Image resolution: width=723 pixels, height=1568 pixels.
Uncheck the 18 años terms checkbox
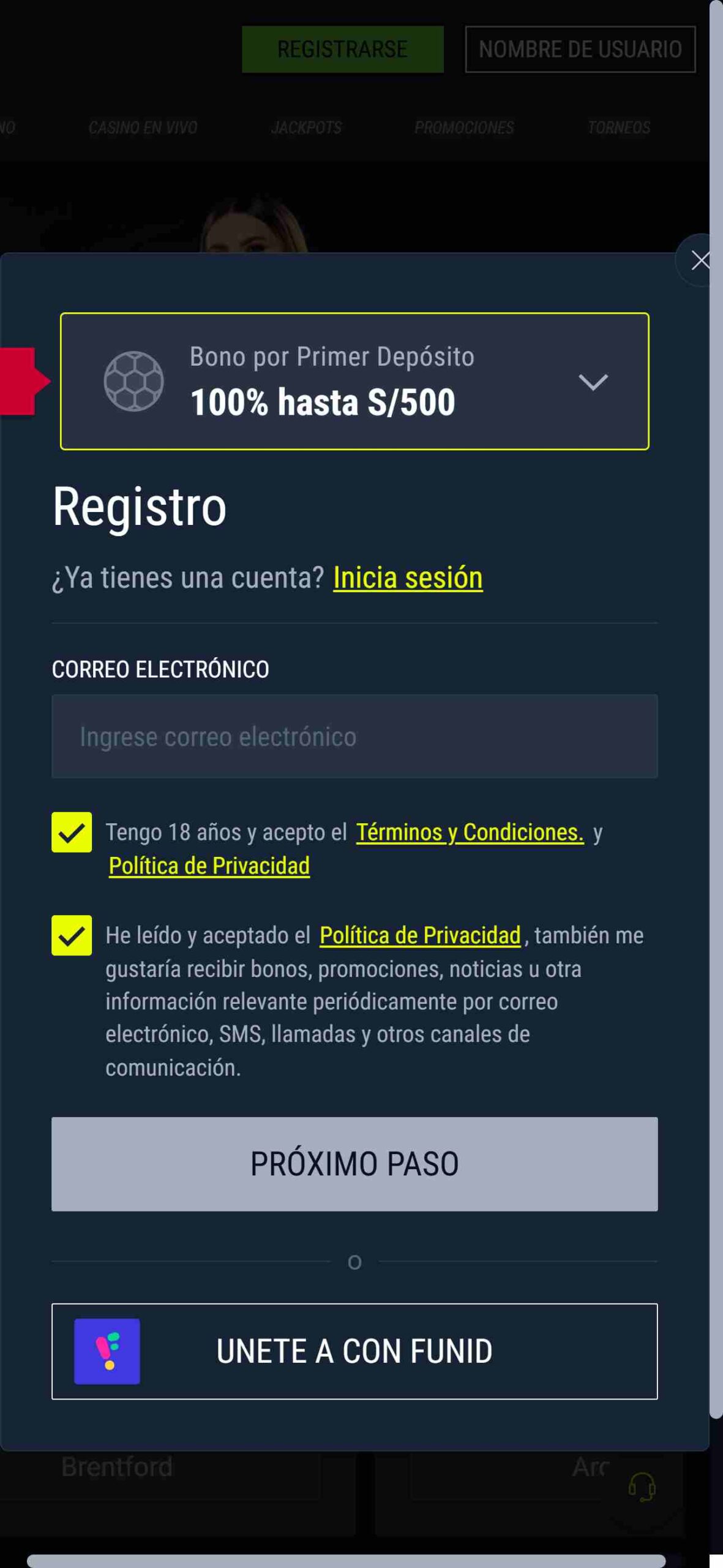point(72,832)
